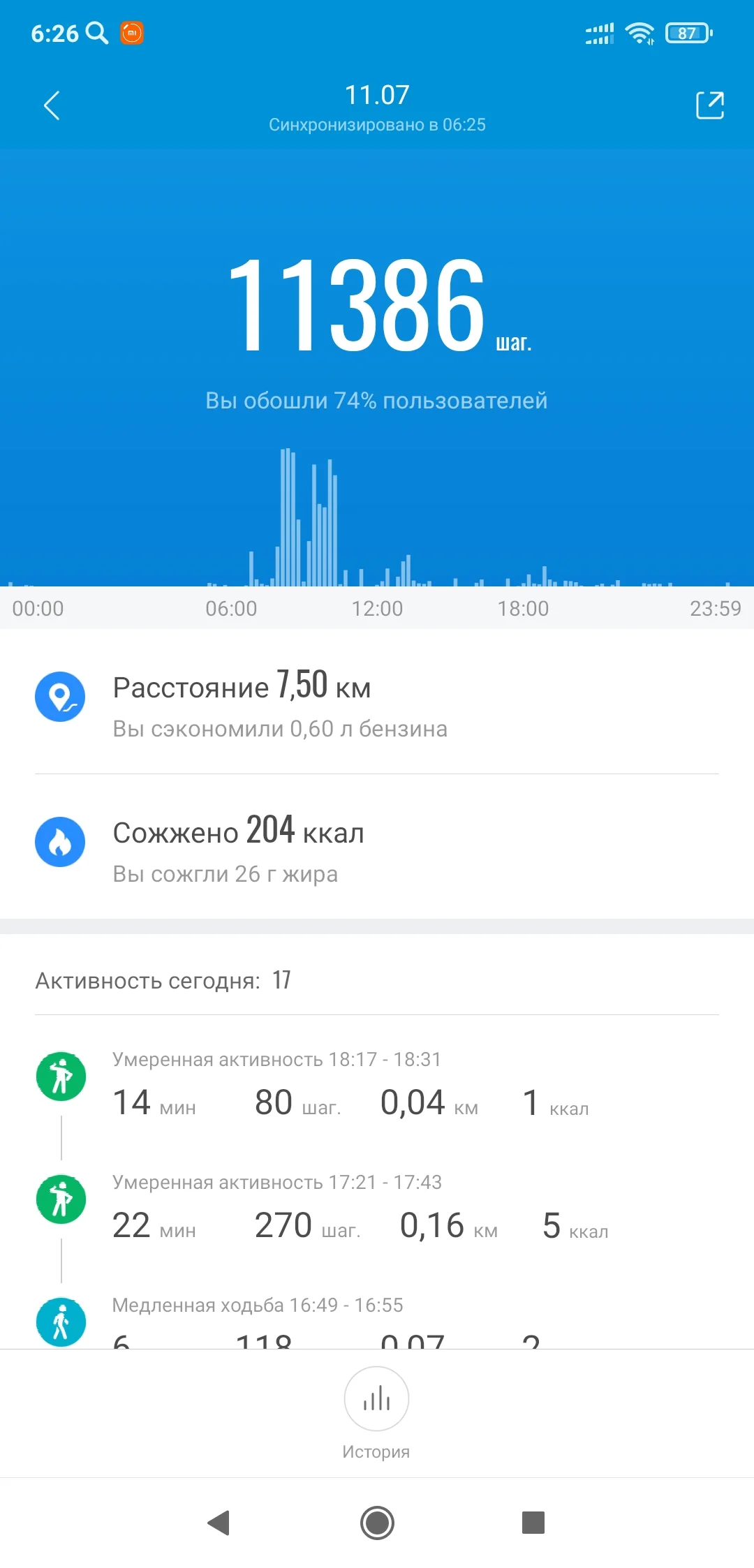754x1568 pixels.
Task: Select the green icon for activity 18:17
Action: pyautogui.click(x=61, y=1075)
